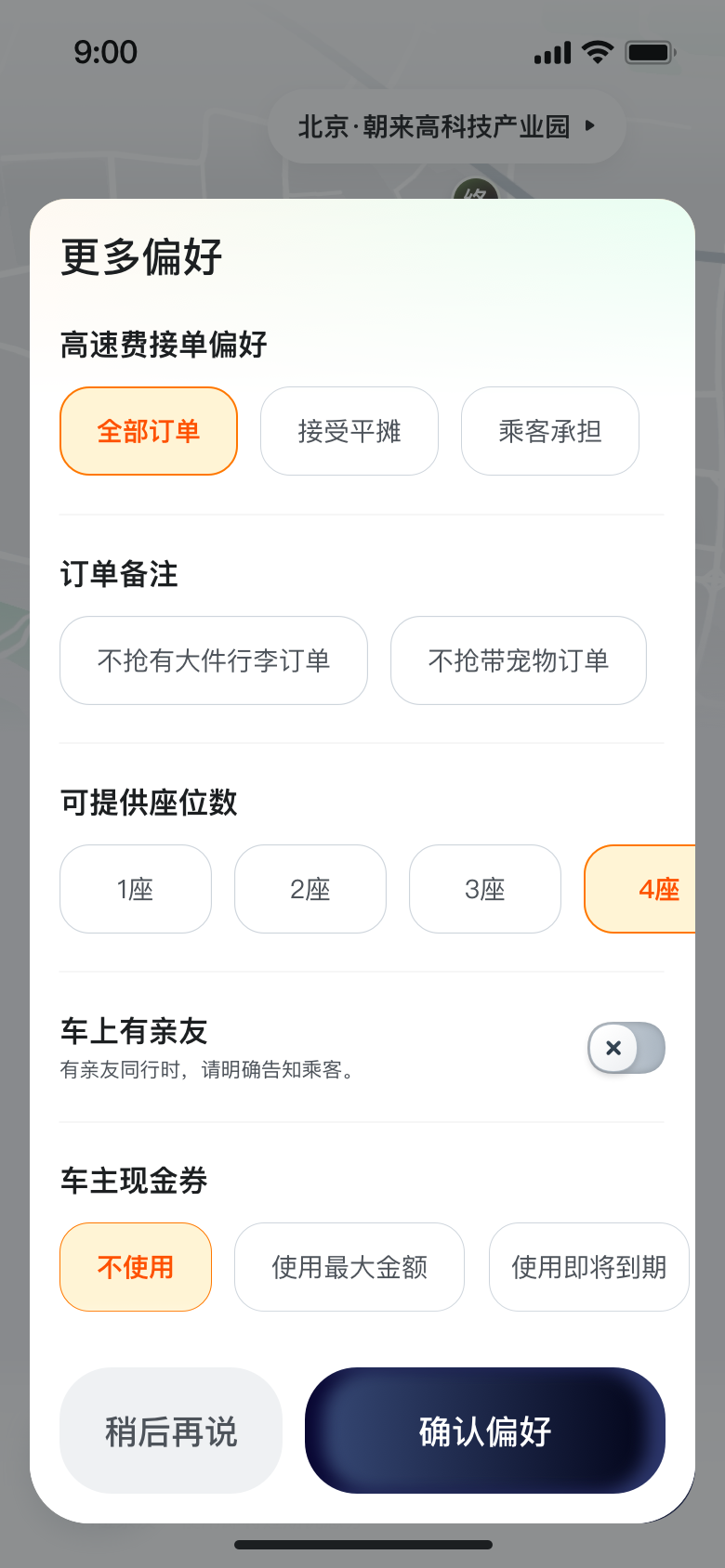Toggle the 车上有亲友 switch
725x1568 pixels.
pyautogui.click(x=626, y=1048)
